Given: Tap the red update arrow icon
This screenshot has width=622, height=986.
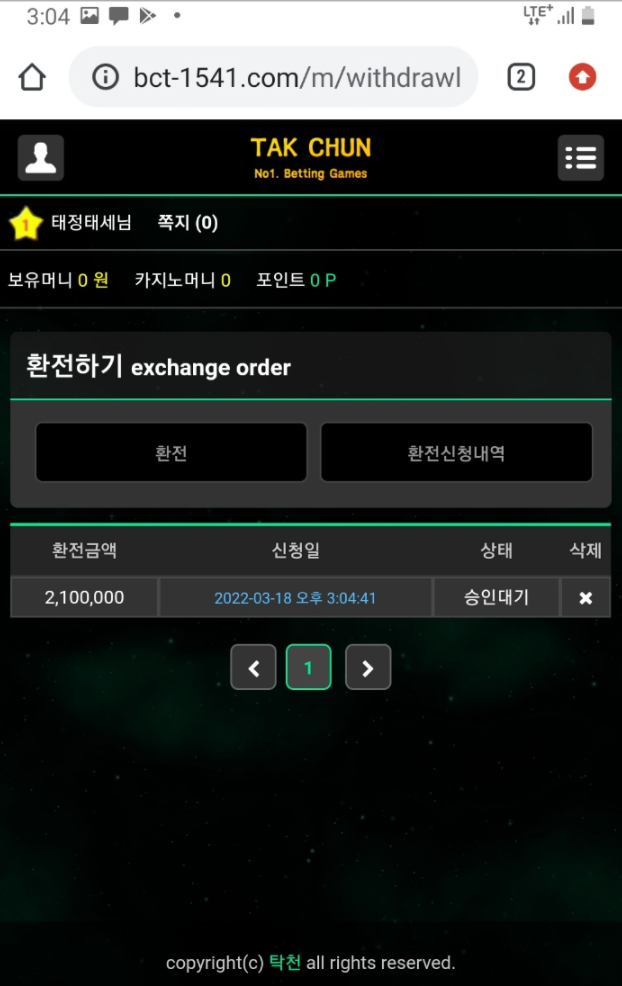Looking at the screenshot, I should tap(582, 77).
